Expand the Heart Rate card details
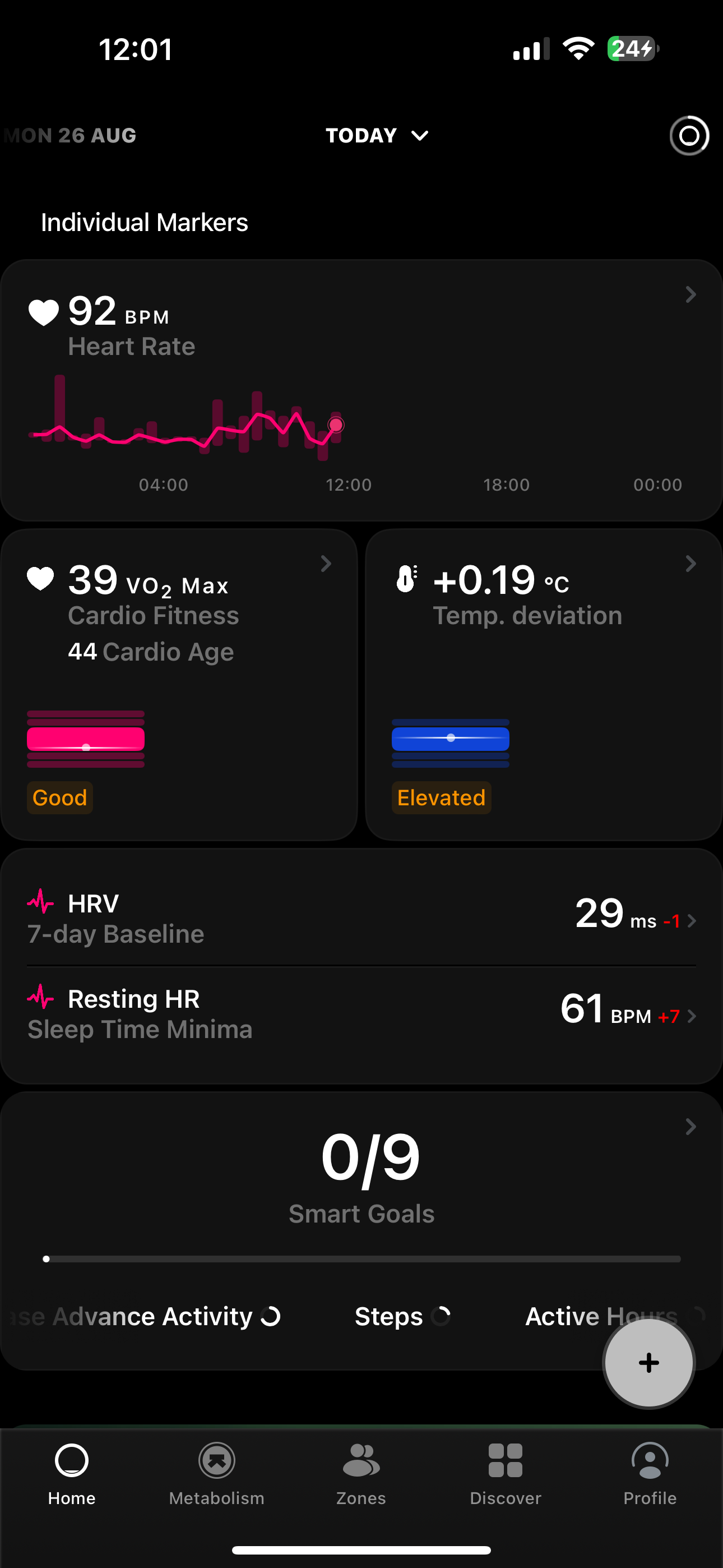The width and height of the screenshot is (723, 1568). [x=689, y=294]
